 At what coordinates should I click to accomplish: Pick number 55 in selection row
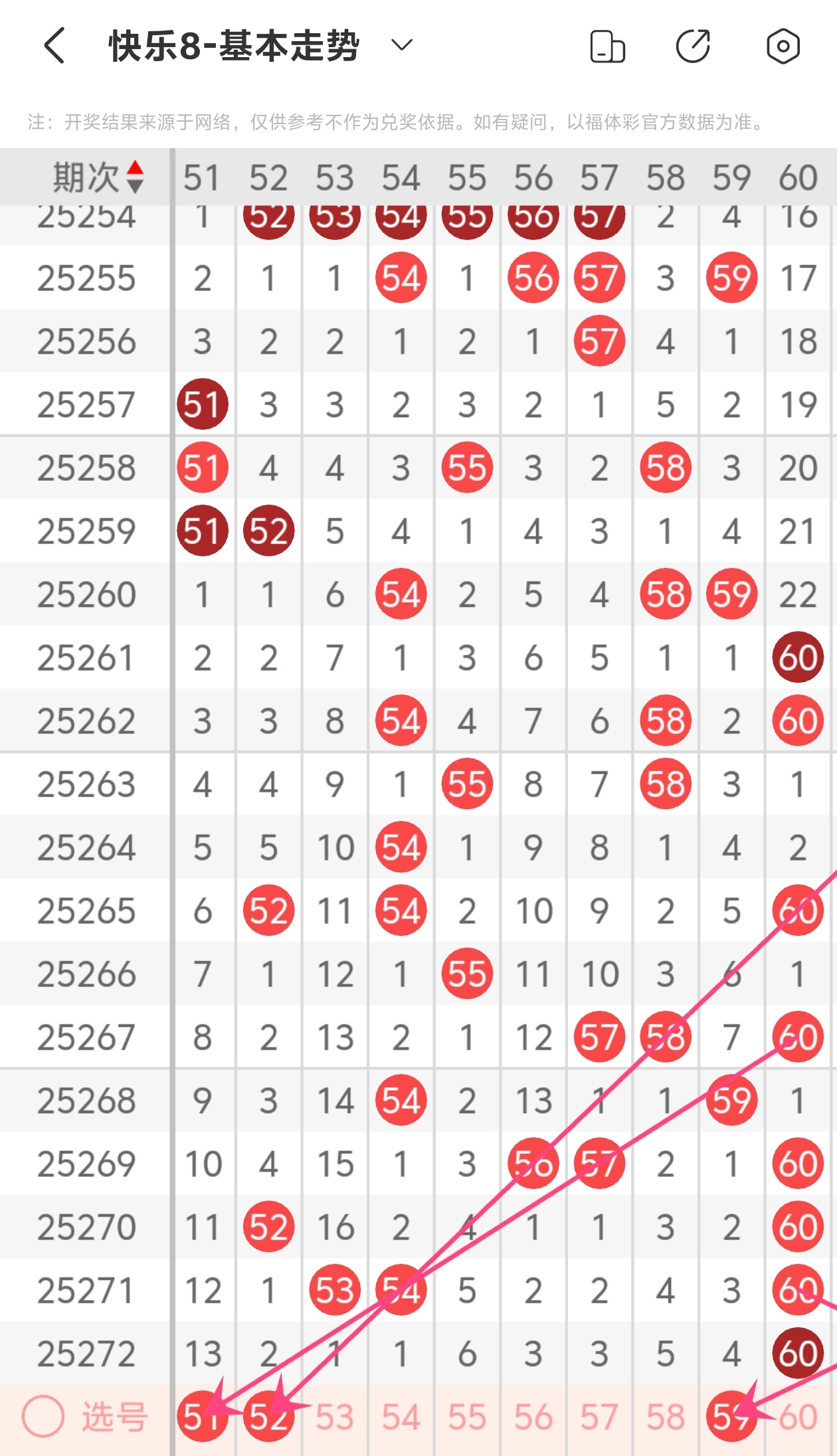tap(467, 1416)
